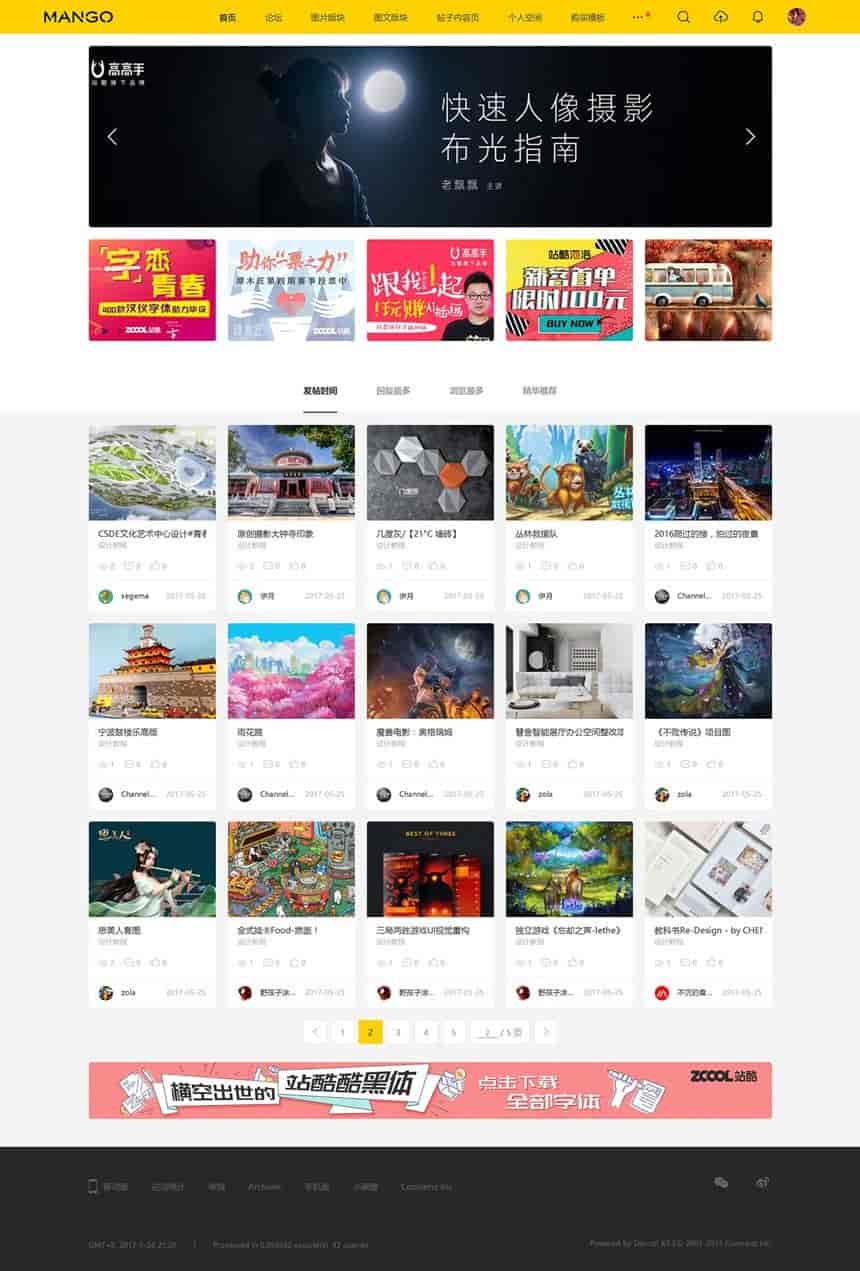Switch to the 浏览最多 tab
The image size is (860, 1271).
[x=466, y=390]
